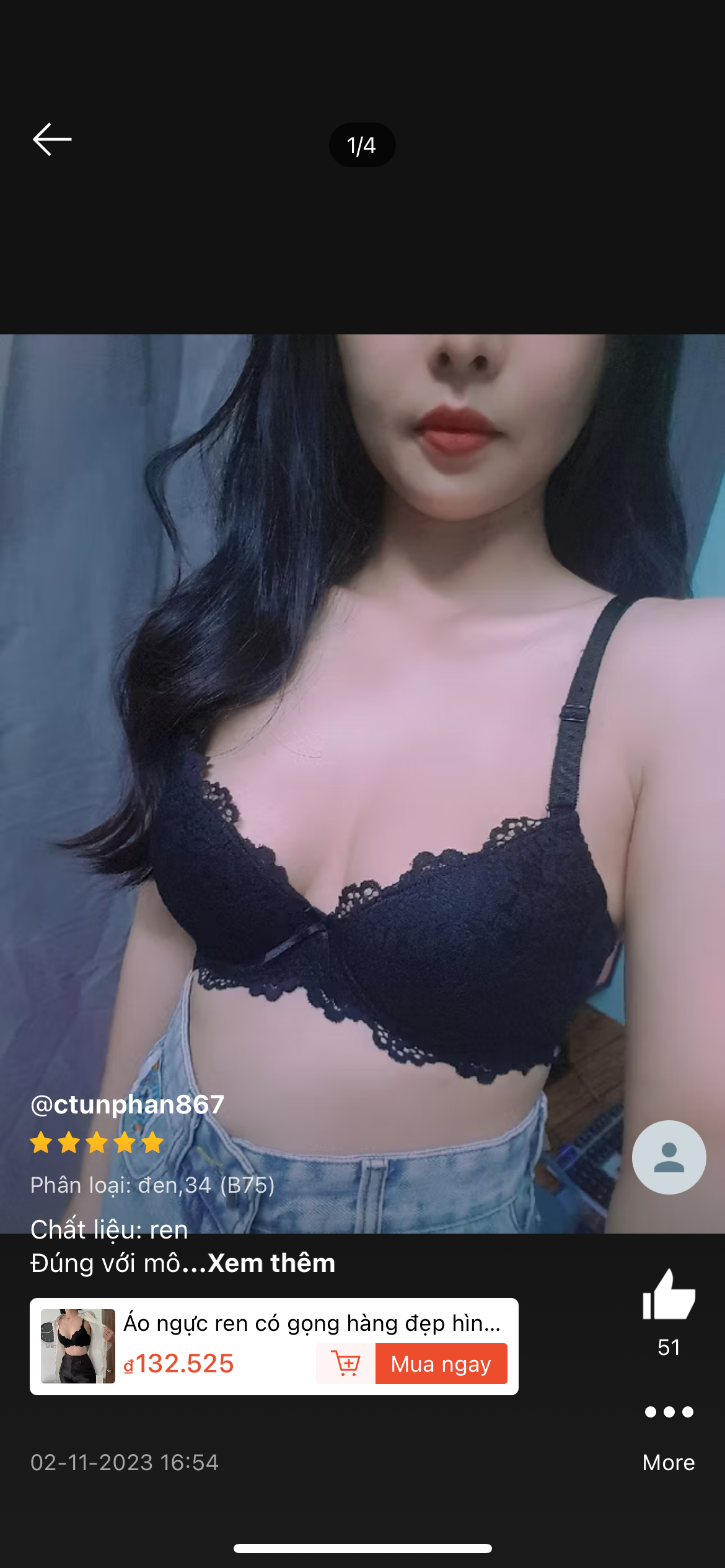Like this review with thumbs up

pos(669,1295)
